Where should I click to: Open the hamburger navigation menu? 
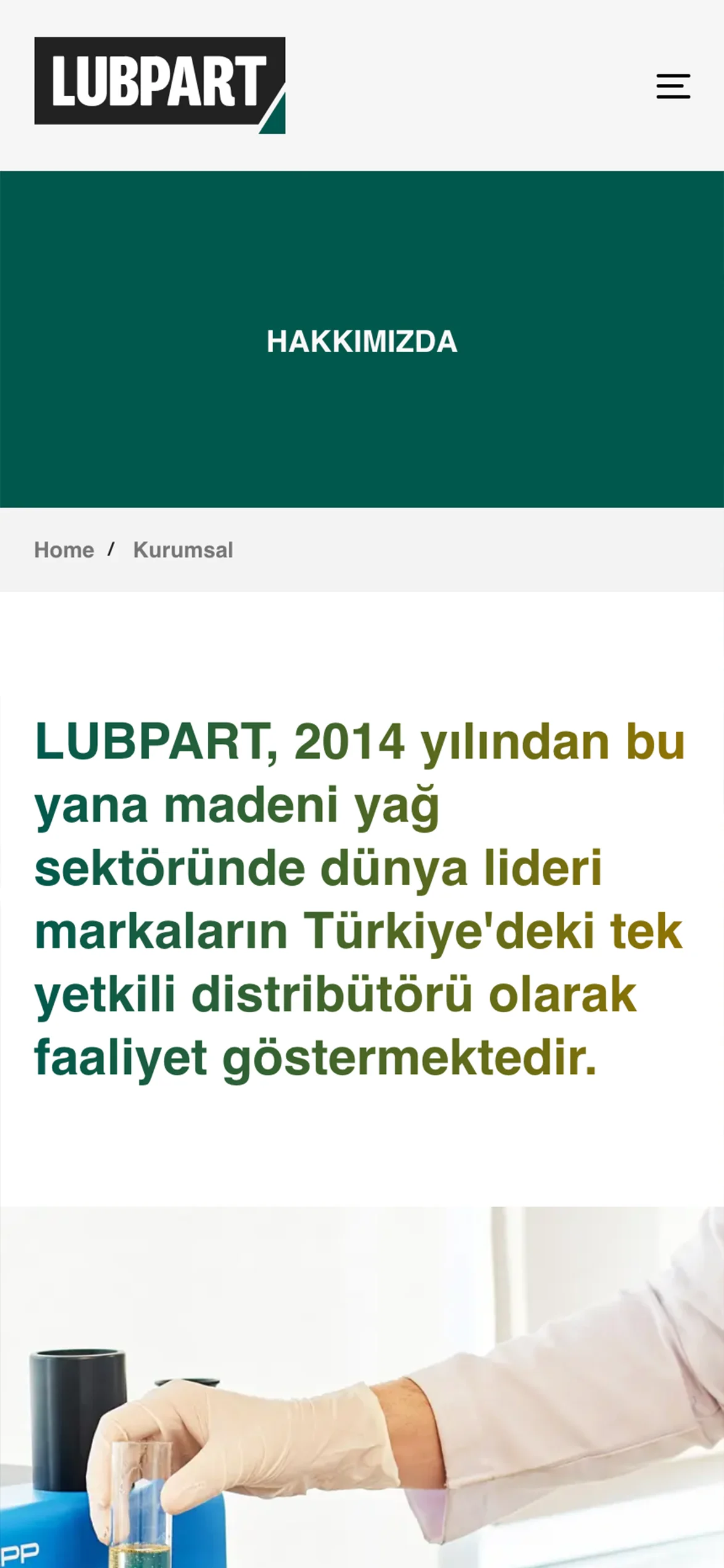click(x=673, y=86)
